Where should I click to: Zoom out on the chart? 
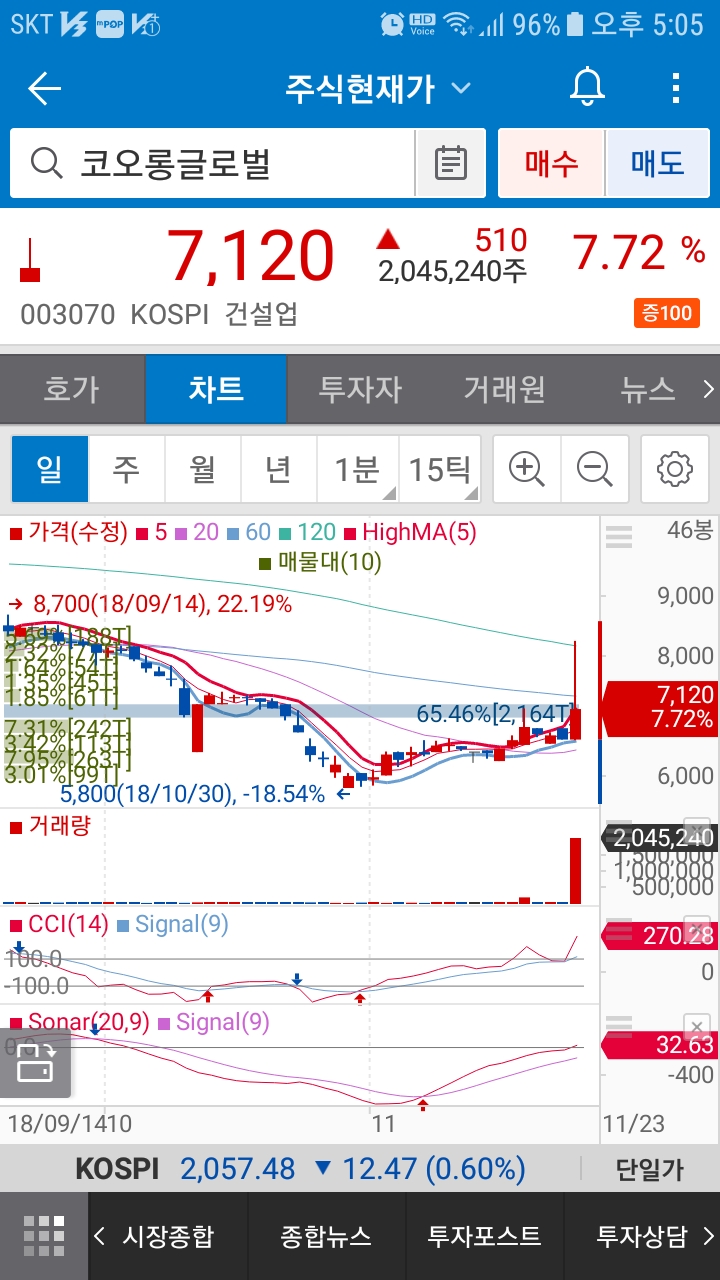(595, 468)
